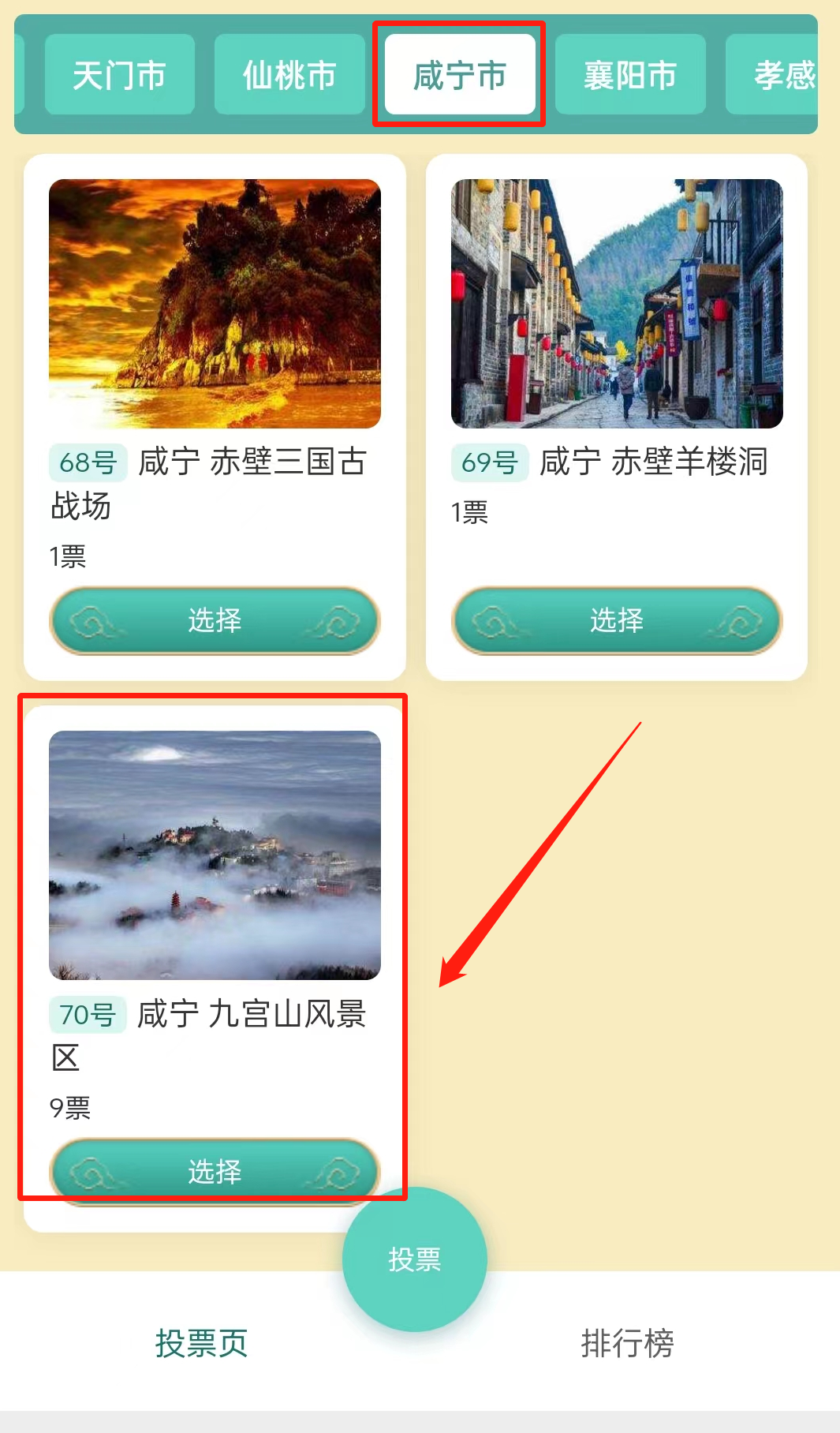Viewport: 840px width, 1433px height.
Task: Switch to the 仙桃市 city tab
Action: tap(289, 75)
